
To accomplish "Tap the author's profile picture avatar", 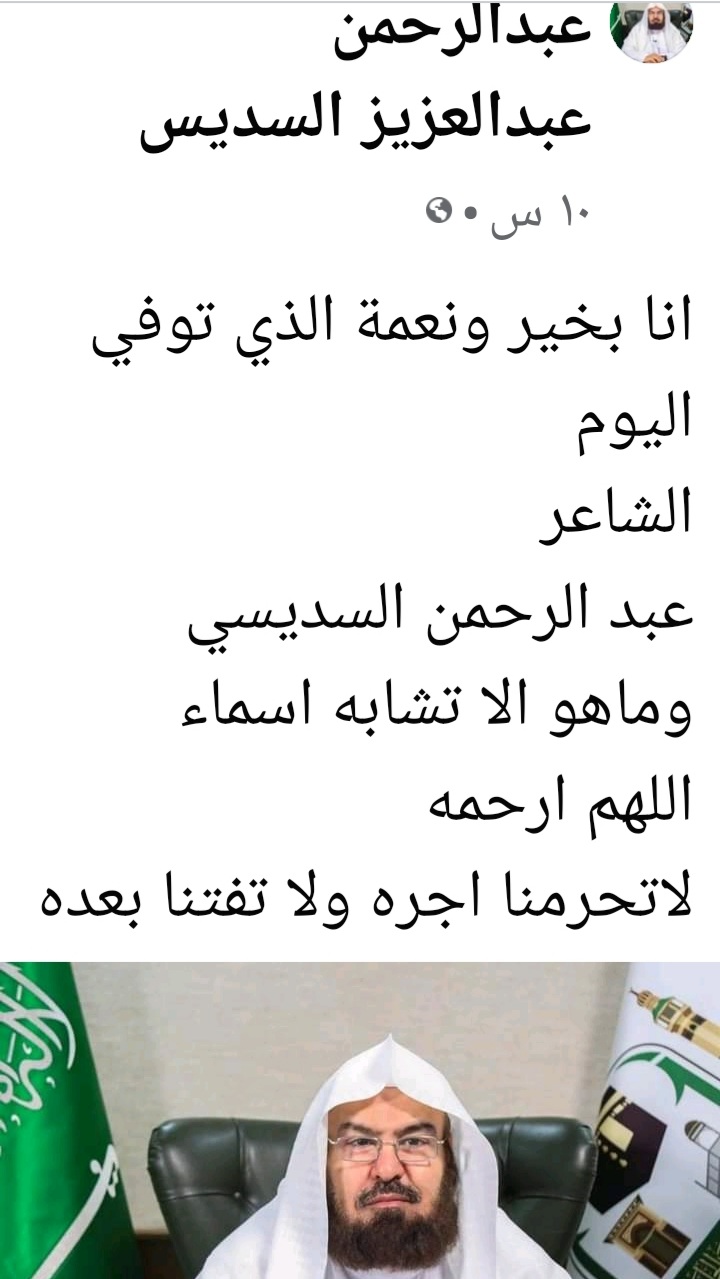I will click(x=653, y=32).
